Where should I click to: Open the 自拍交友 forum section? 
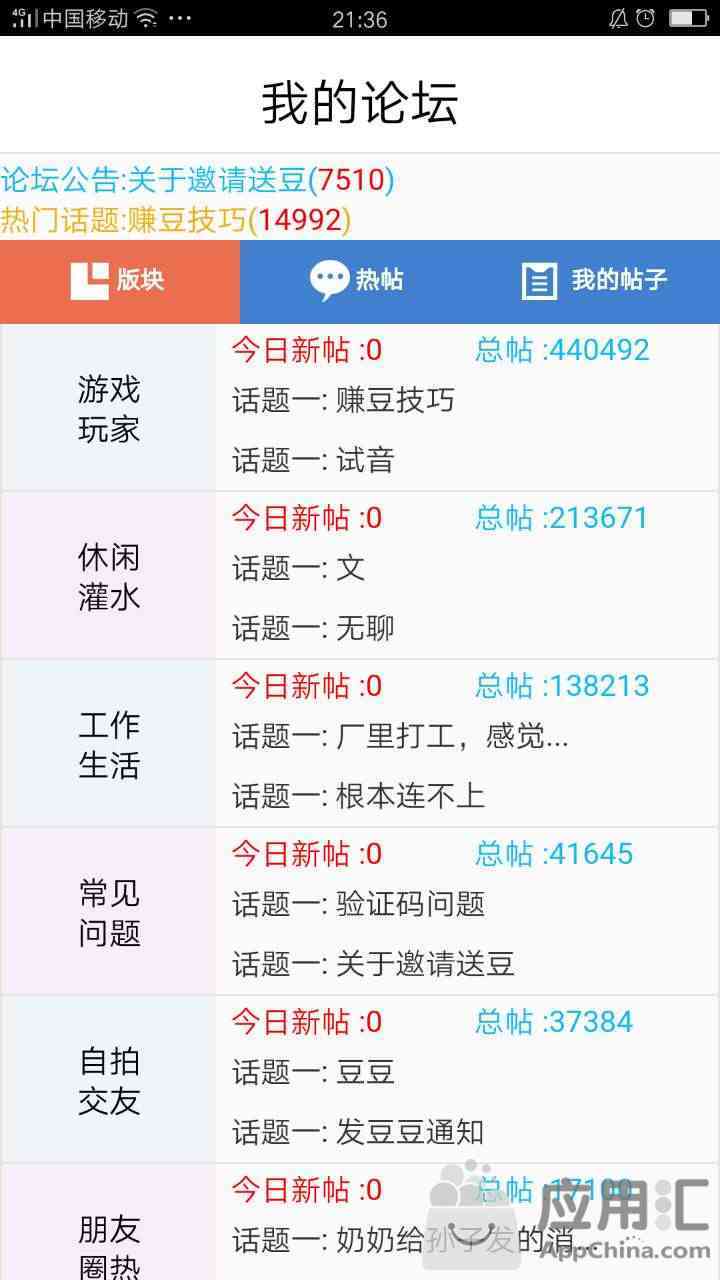tap(108, 1081)
